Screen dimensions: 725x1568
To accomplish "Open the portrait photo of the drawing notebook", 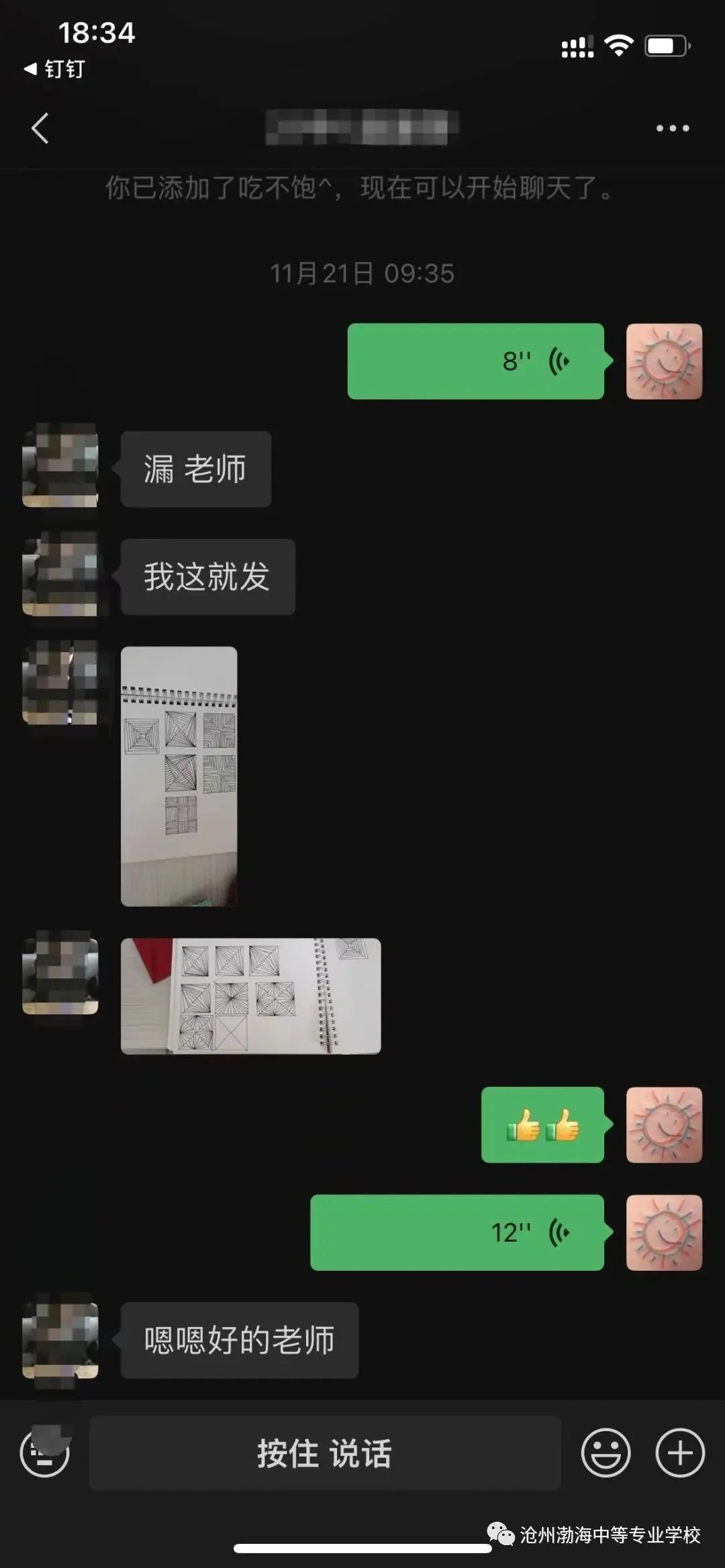I will pyautogui.click(x=179, y=776).
